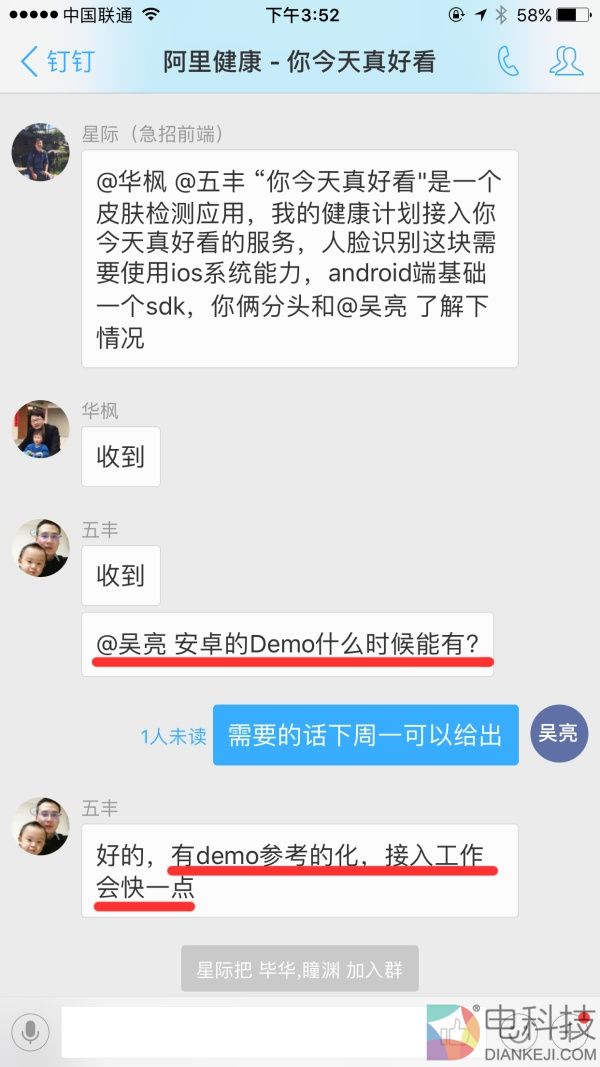Open the group members icon
This screenshot has width=600, height=1067.
click(x=566, y=61)
